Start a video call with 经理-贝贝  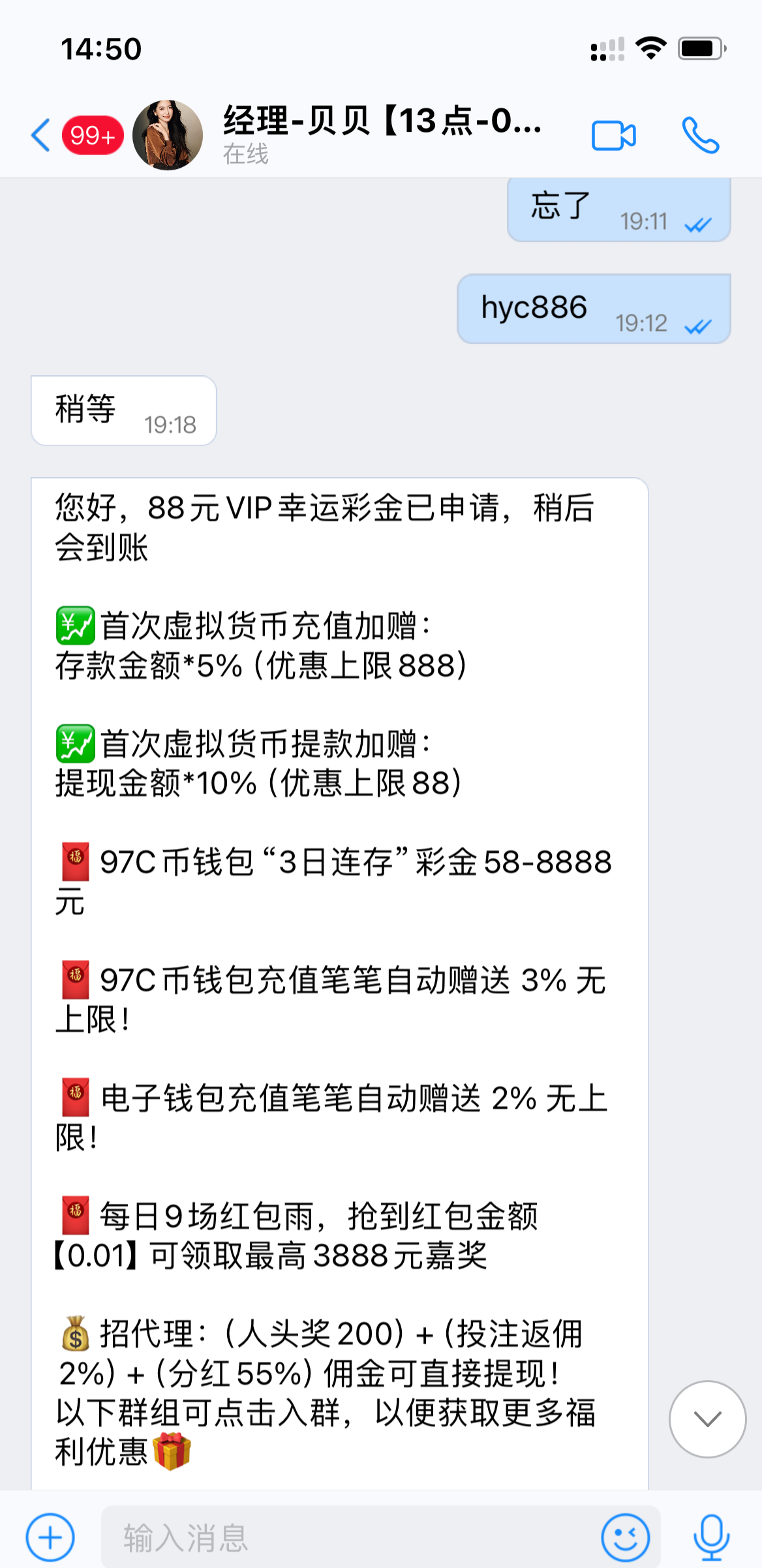pos(613,136)
